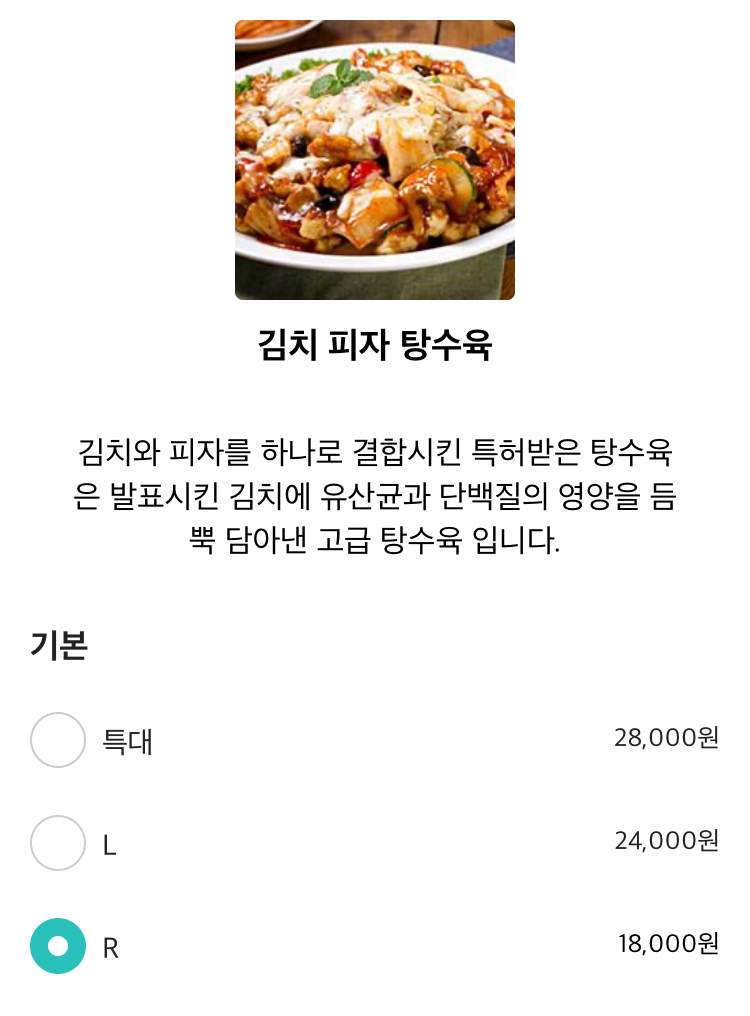The width and height of the screenshot is (750, 1016).
Task: Select the 특대 size option
Action: click(x=58, y=740)
